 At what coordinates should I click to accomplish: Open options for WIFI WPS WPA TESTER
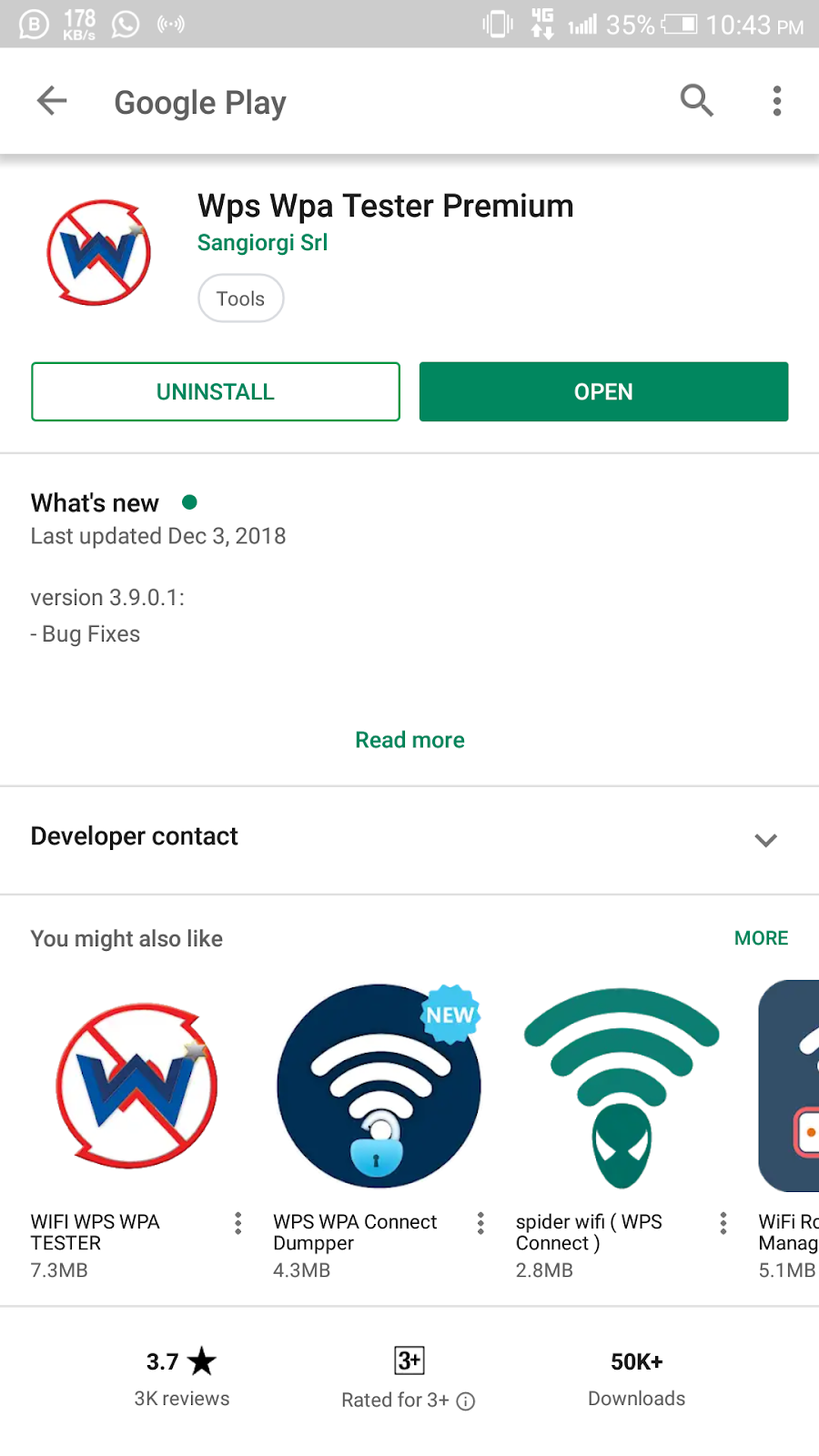coord(238,1223)
